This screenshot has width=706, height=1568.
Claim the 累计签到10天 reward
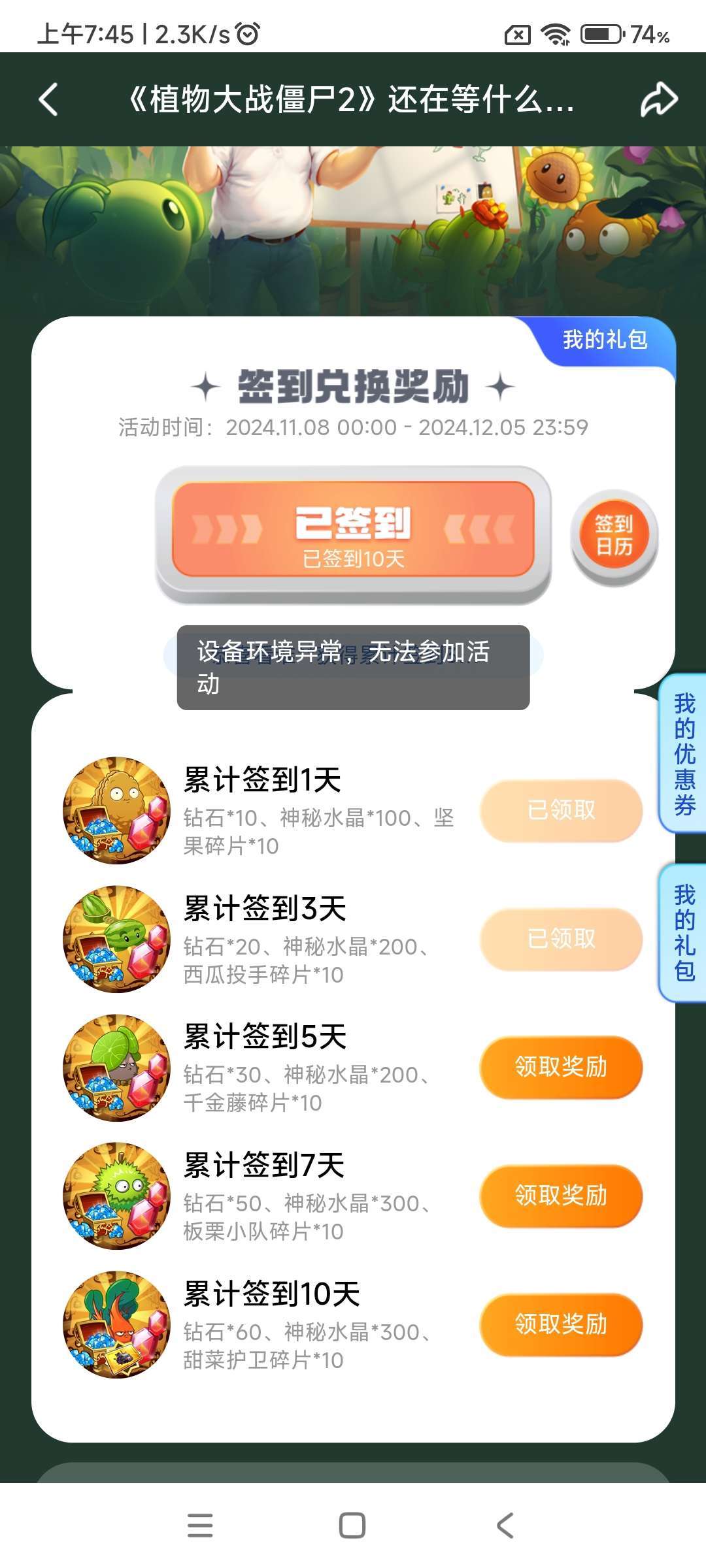(561, 1324)
